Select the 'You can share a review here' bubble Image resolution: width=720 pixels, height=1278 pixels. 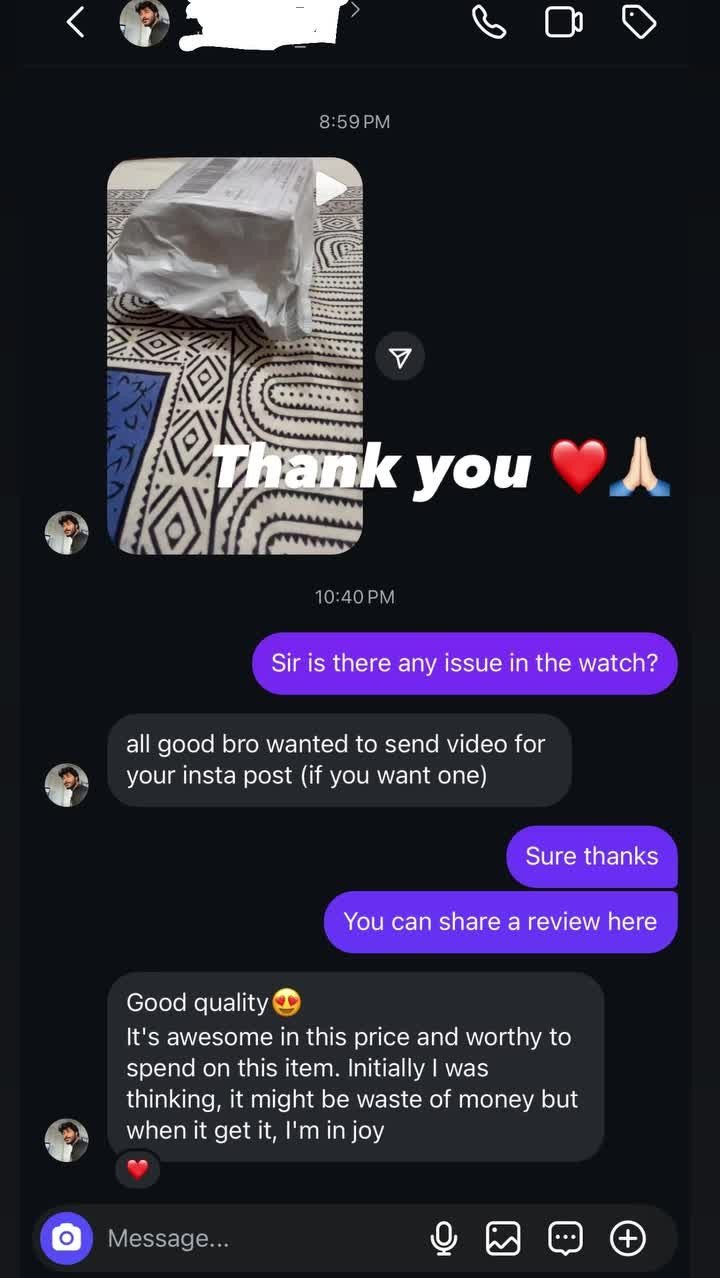500,921
